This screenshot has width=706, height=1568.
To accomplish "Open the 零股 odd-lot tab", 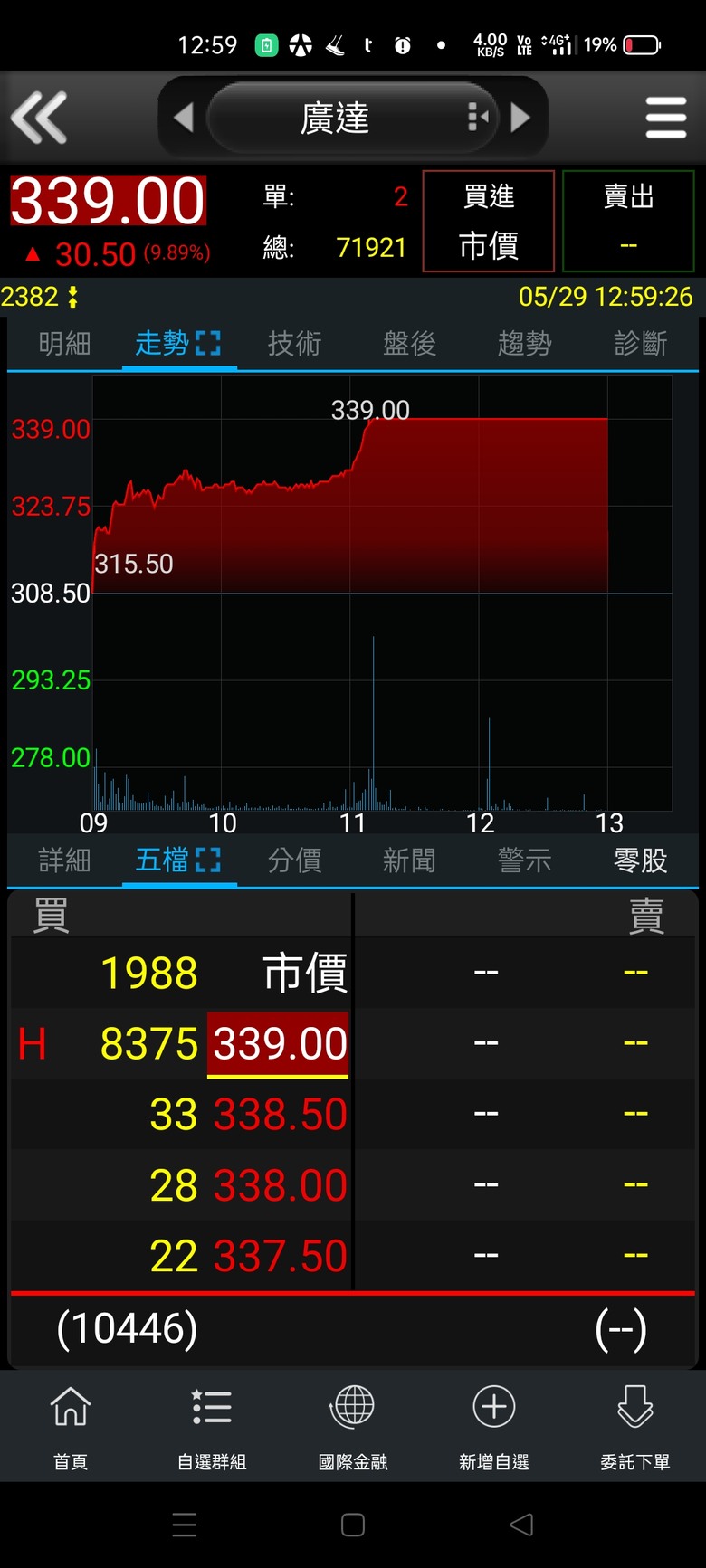I will (x=640, y=860).
